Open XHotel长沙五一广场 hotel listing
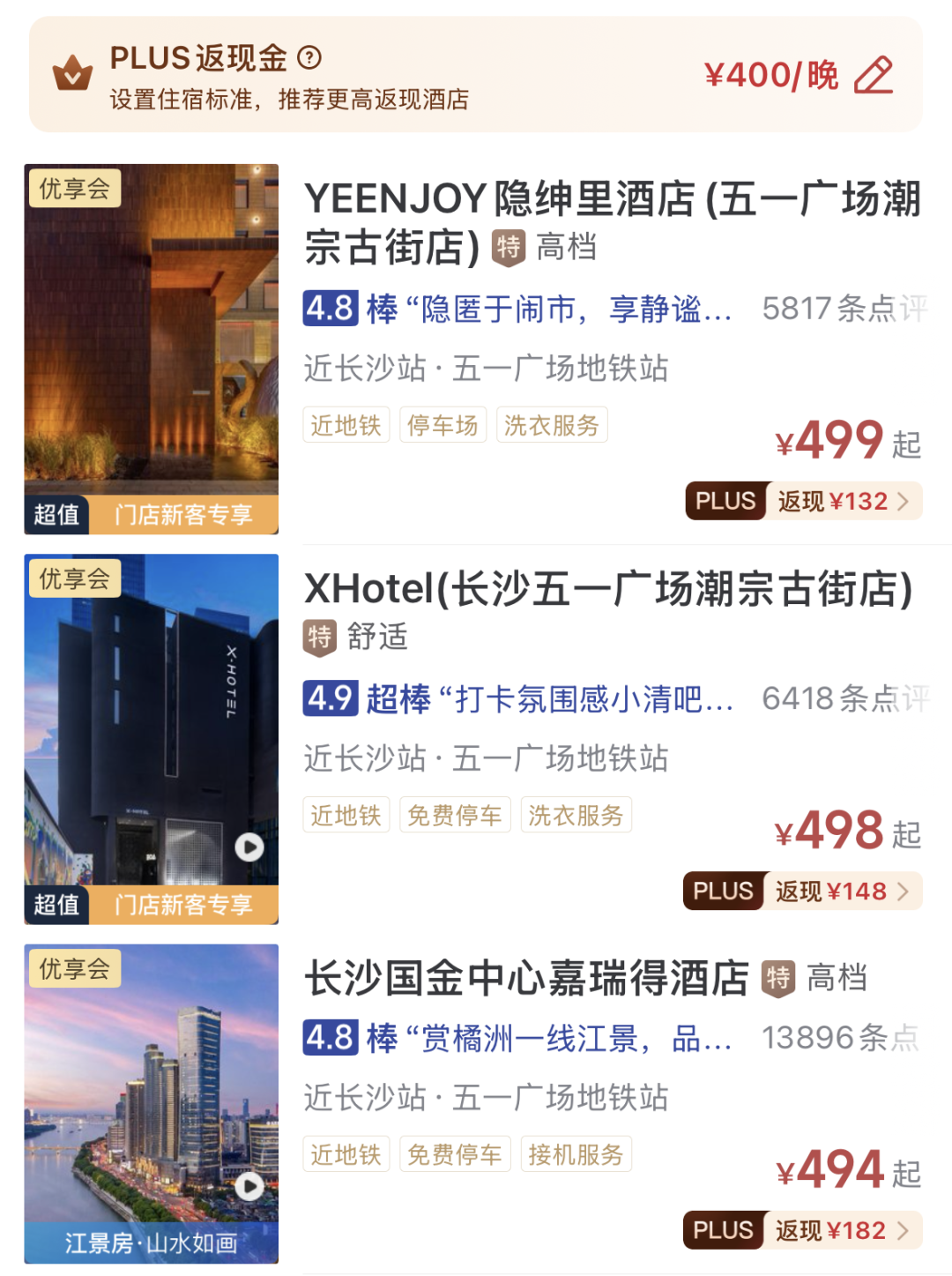Viewport: 952px width, 1276px height. click(608, 589)
